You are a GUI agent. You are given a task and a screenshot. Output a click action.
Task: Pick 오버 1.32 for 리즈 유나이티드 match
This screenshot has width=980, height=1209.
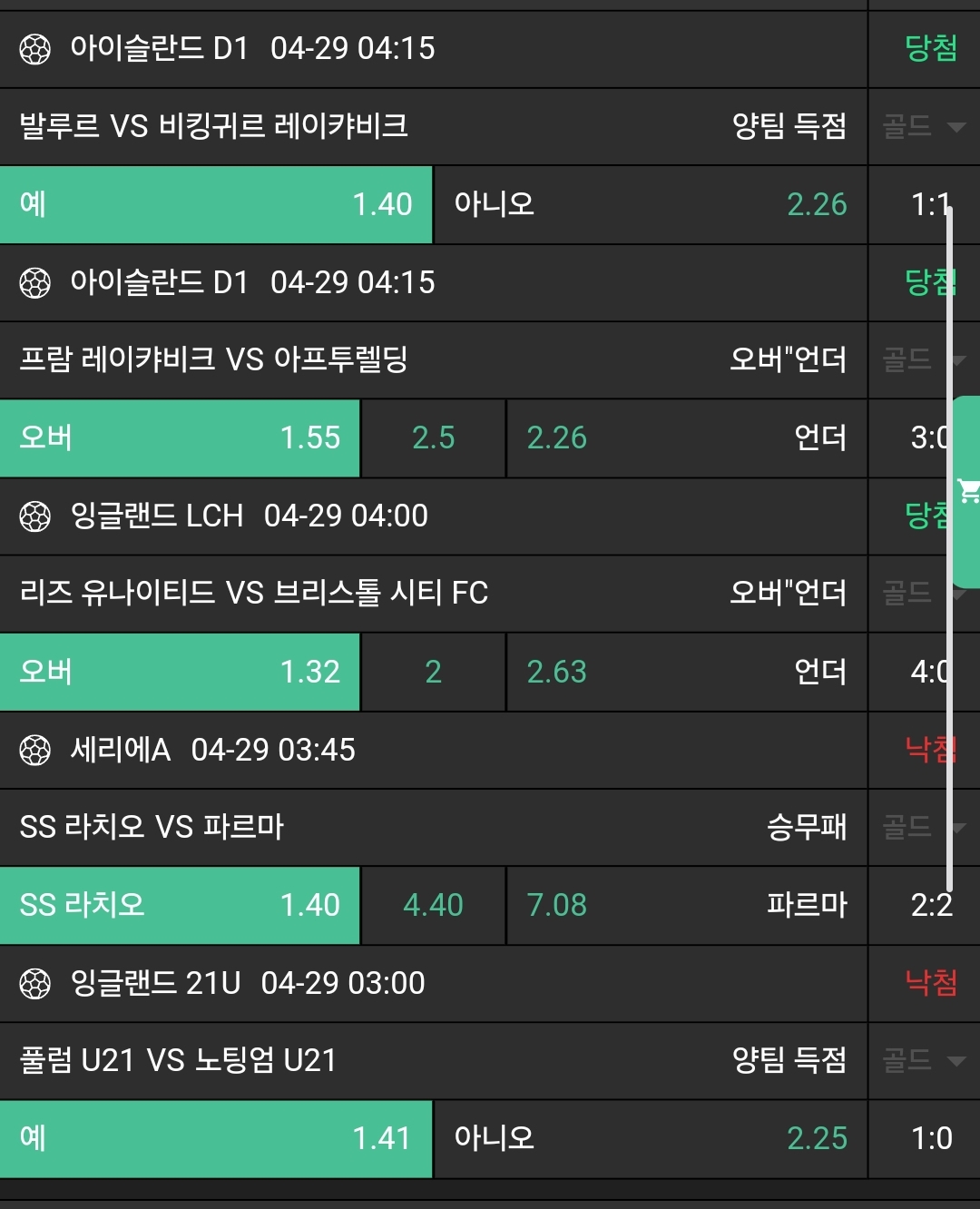tap(180, 672)
